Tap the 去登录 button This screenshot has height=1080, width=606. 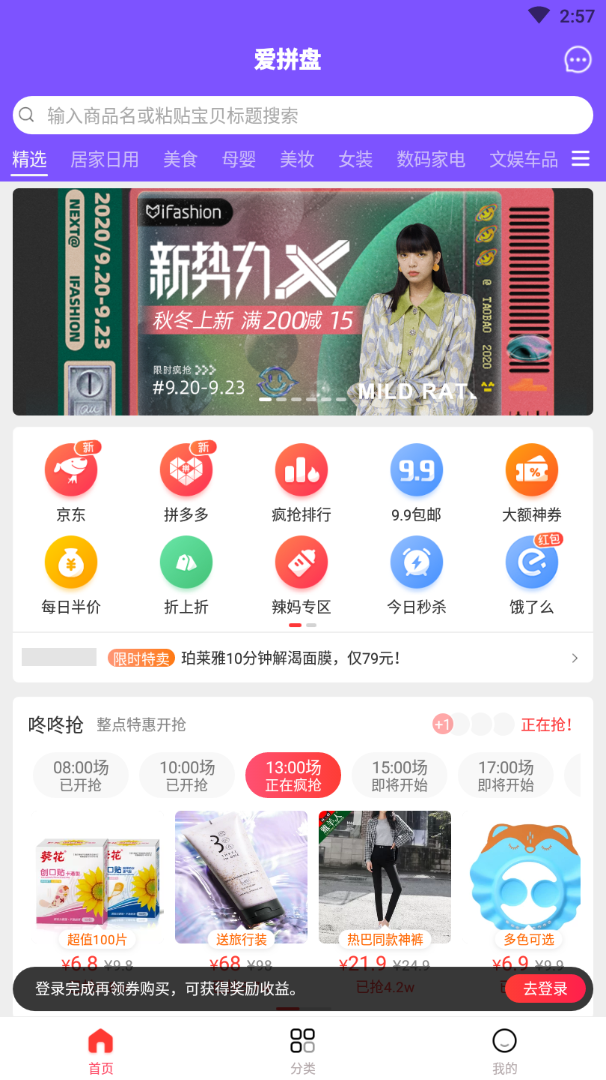tap(544, 989)
